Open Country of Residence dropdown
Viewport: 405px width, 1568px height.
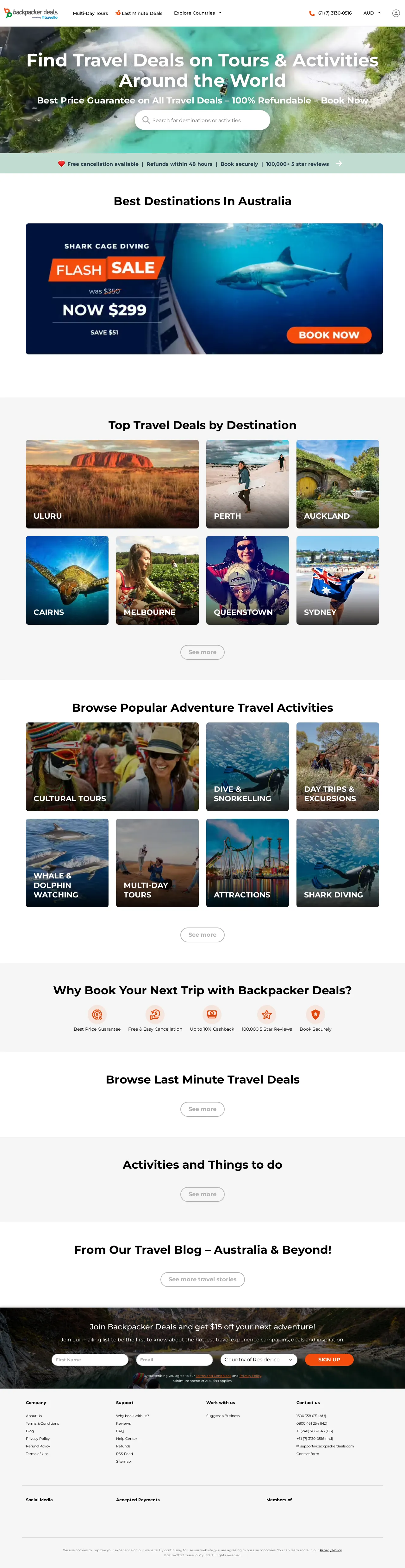pyautogui.click(x=258, y=1359)
